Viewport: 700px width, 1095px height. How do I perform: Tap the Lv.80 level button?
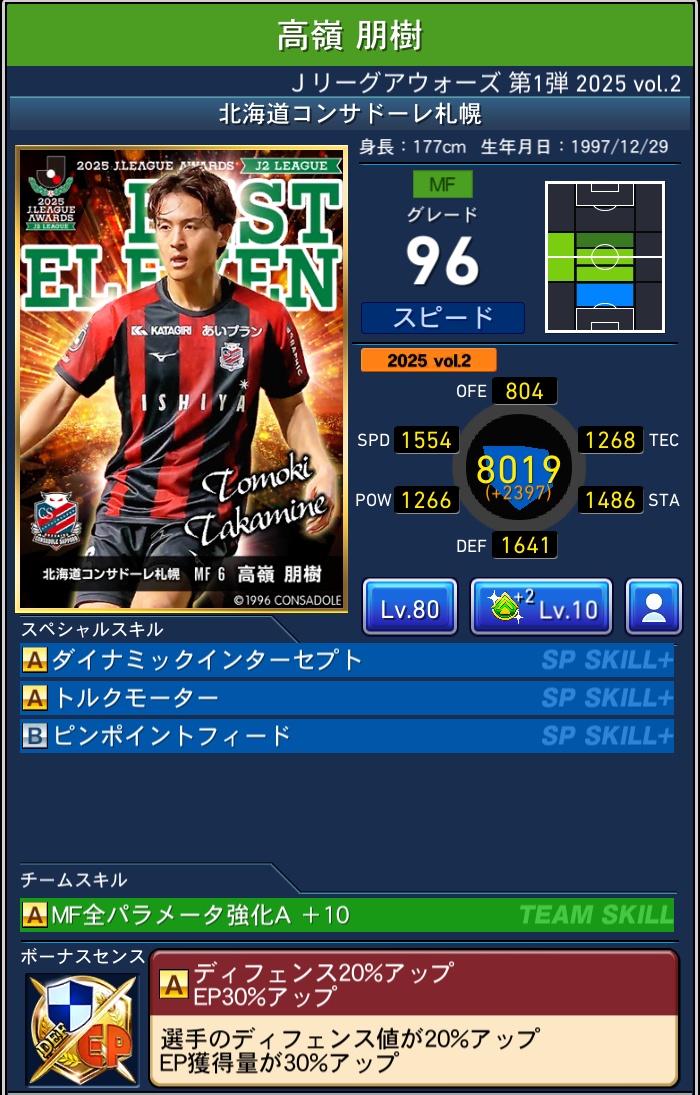[410, 607]
